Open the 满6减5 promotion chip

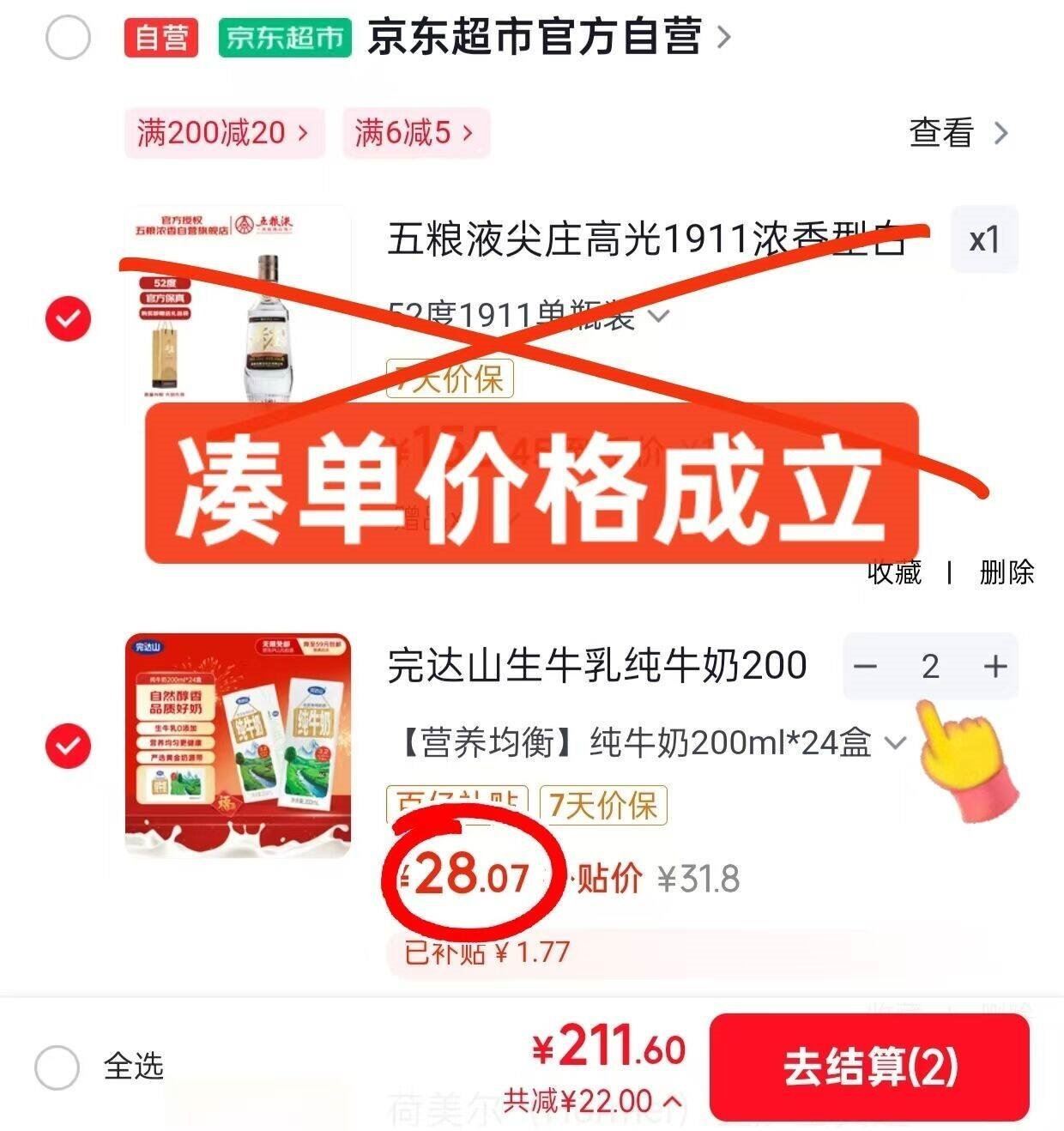[x=416, y=133]
